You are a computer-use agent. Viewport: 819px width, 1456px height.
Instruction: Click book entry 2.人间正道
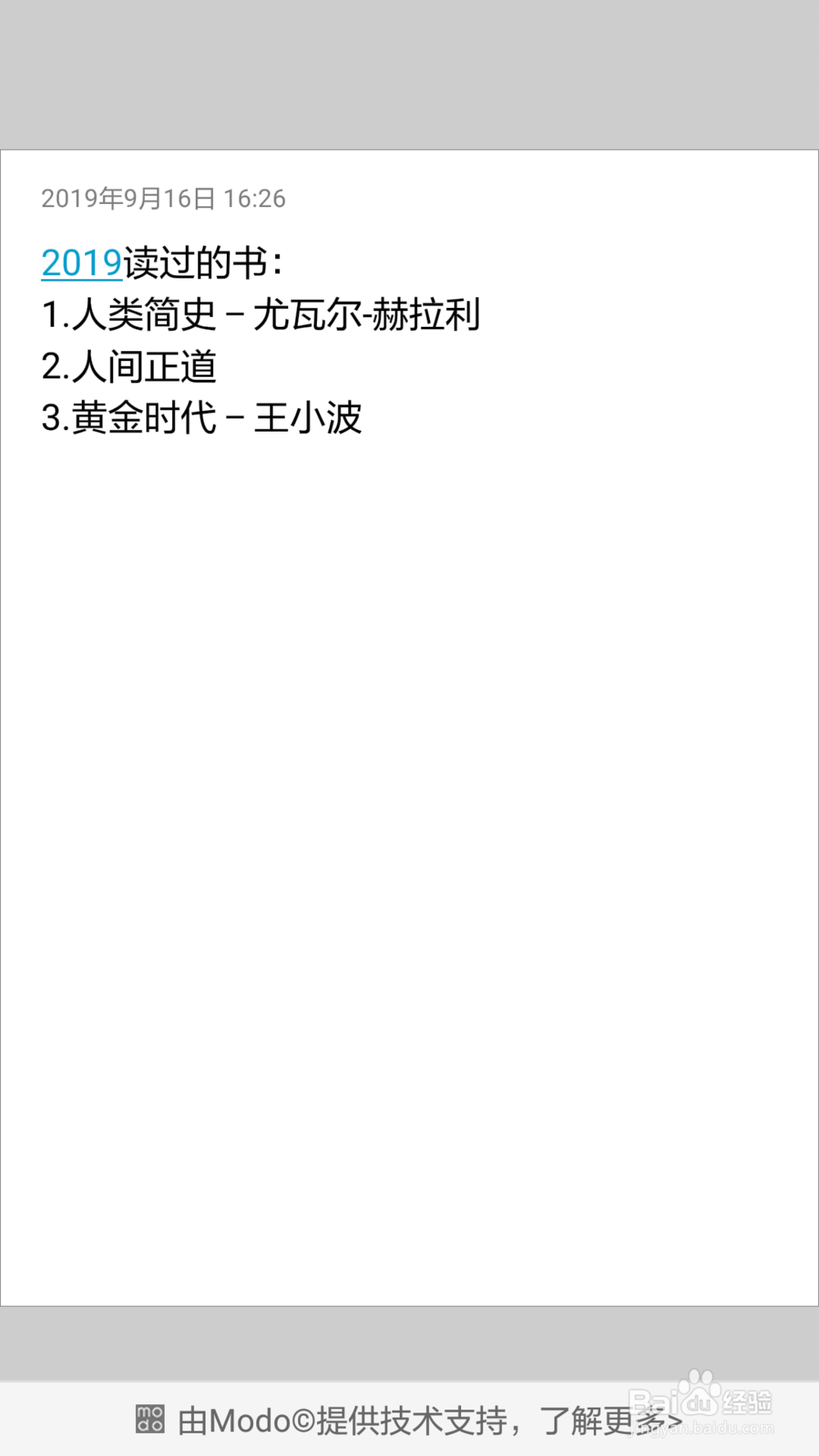coord(129,368)
